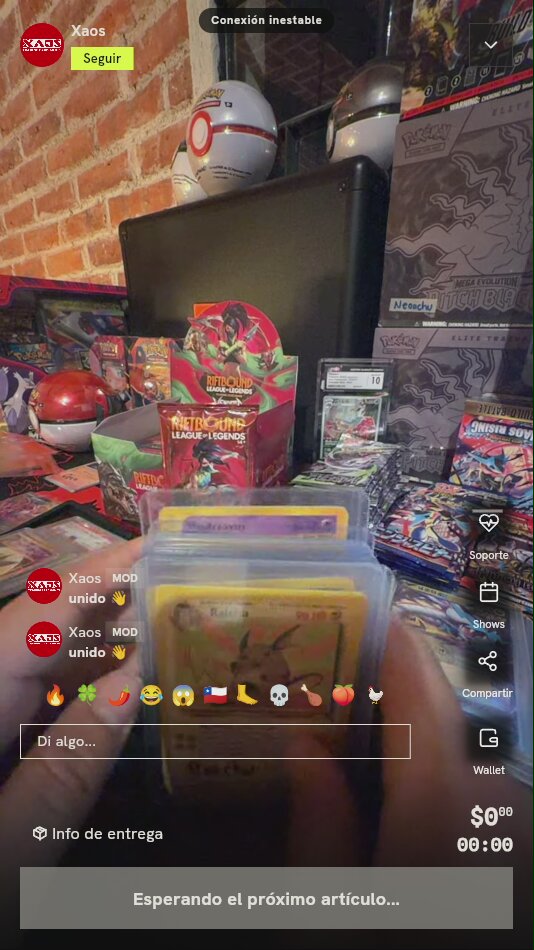
Task: Send the fire emoji reaction
Action: (55, 695)
